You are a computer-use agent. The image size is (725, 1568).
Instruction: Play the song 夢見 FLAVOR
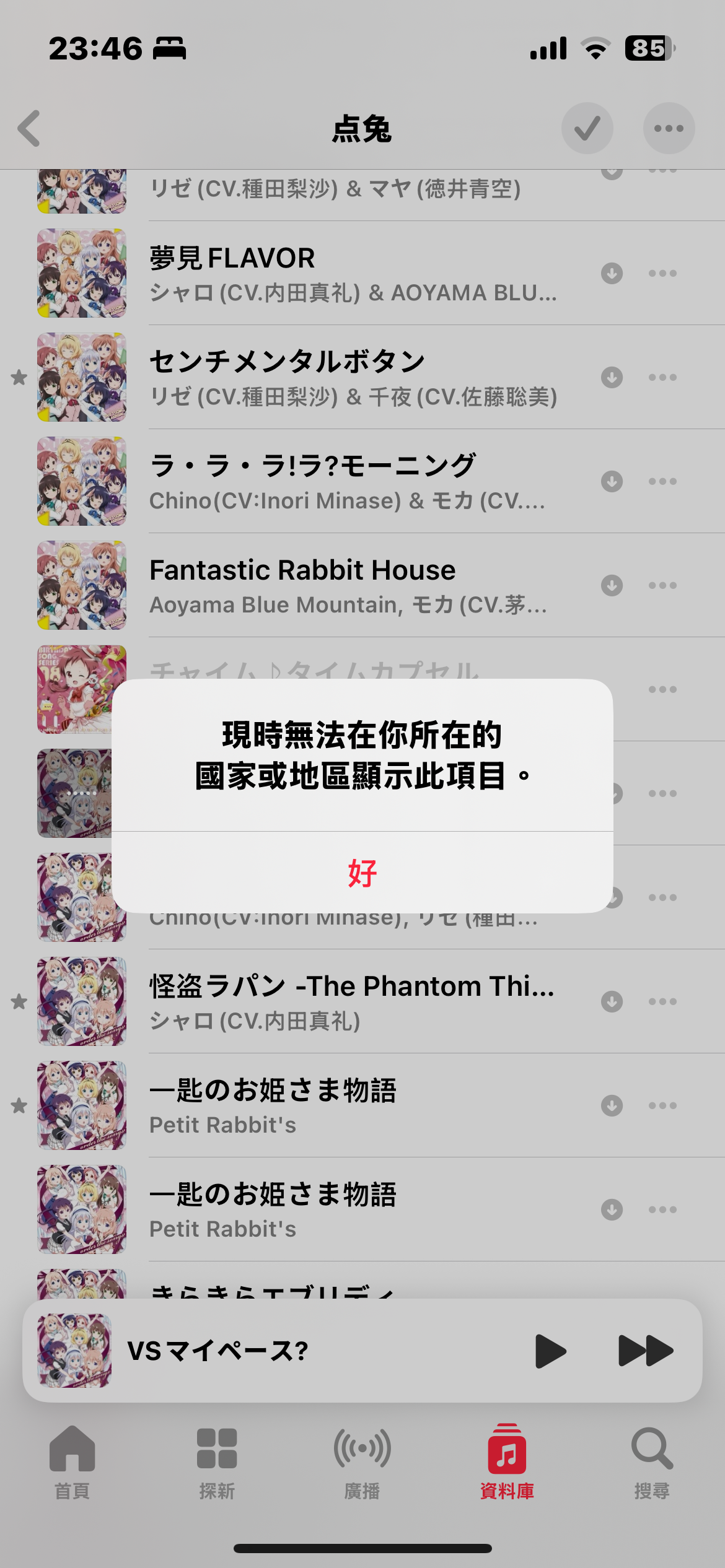point(347,273)
